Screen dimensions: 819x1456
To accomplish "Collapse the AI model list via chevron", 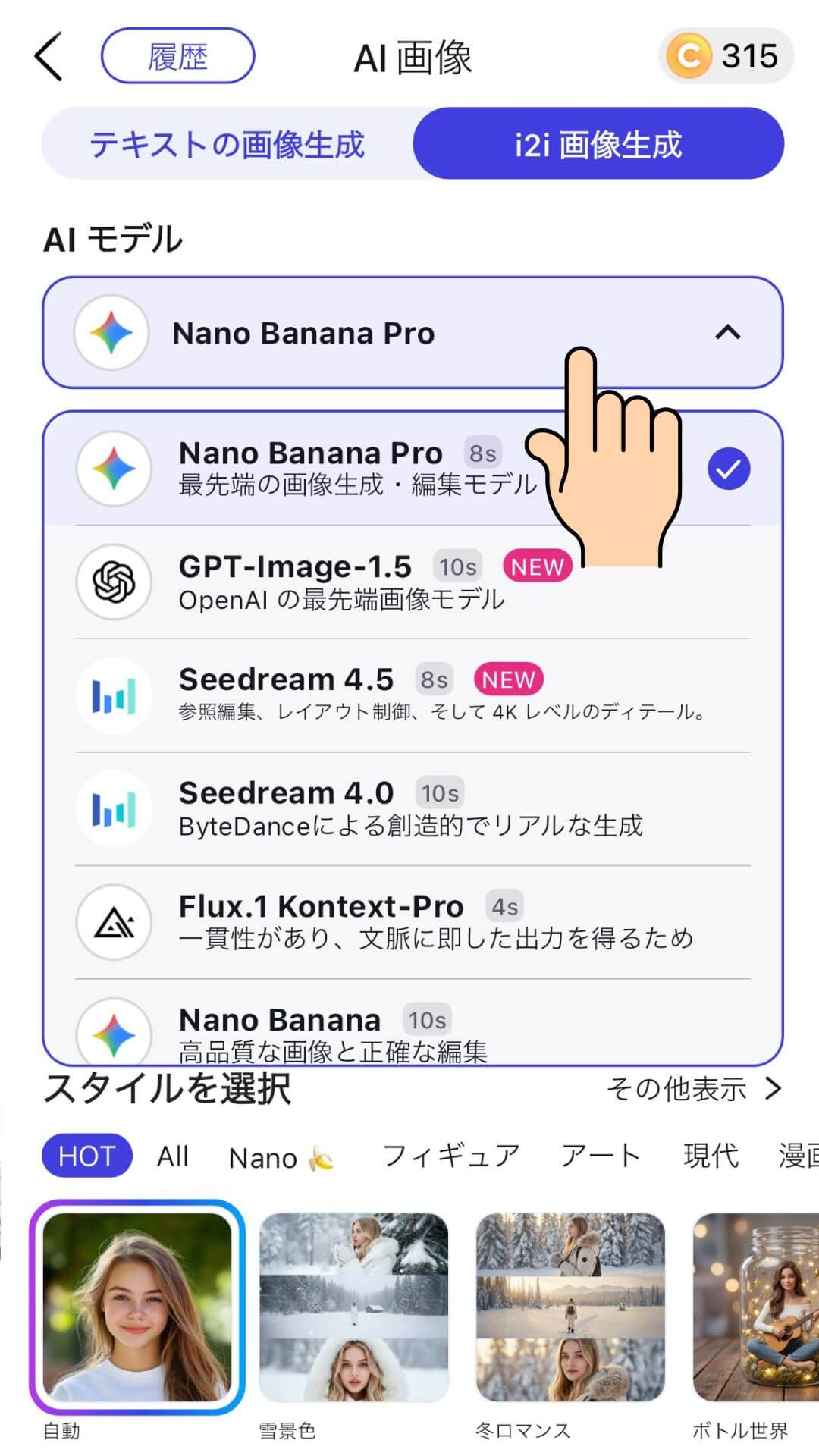I will (x=729, y=332).
